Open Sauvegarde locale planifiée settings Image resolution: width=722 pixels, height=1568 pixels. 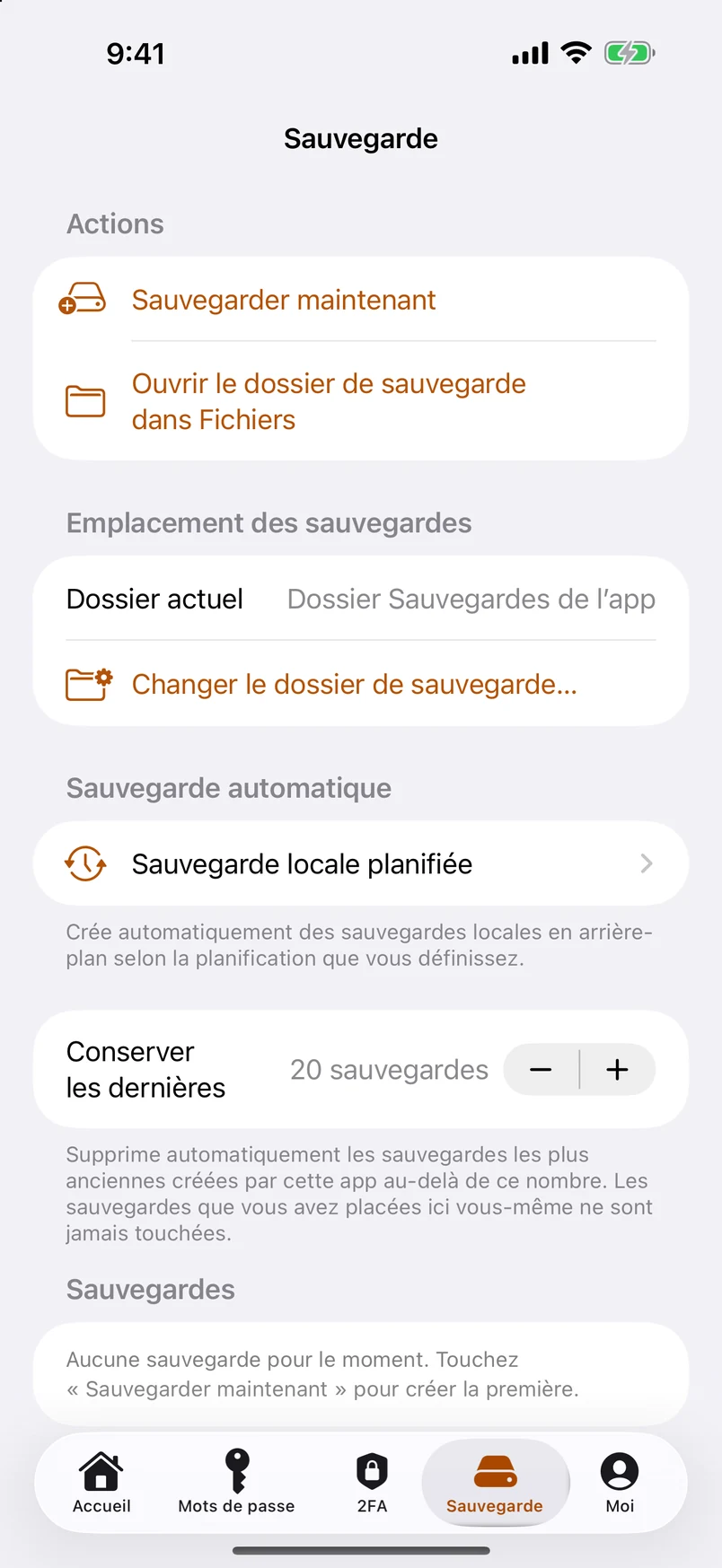pyautogui.click(x=361, y=863)
